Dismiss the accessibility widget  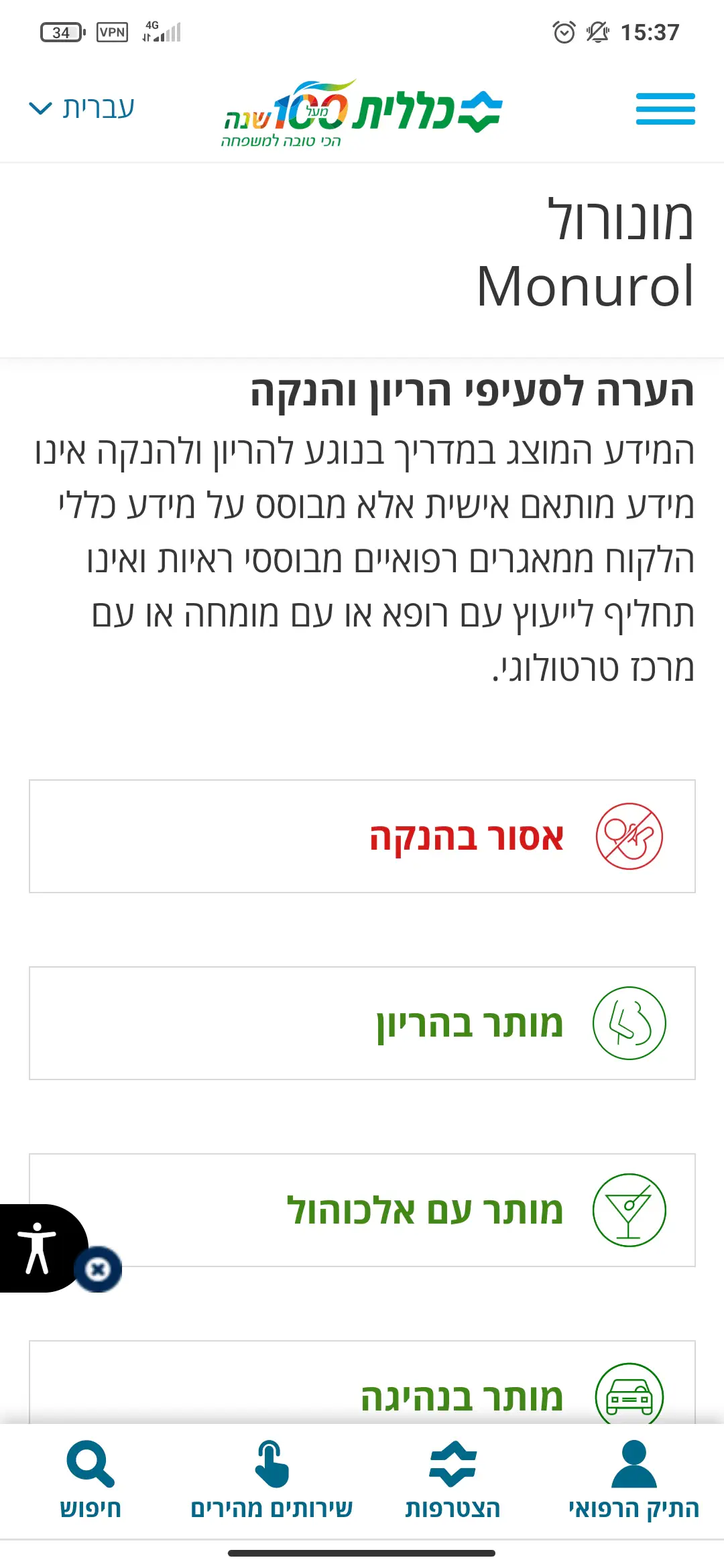98,1269
